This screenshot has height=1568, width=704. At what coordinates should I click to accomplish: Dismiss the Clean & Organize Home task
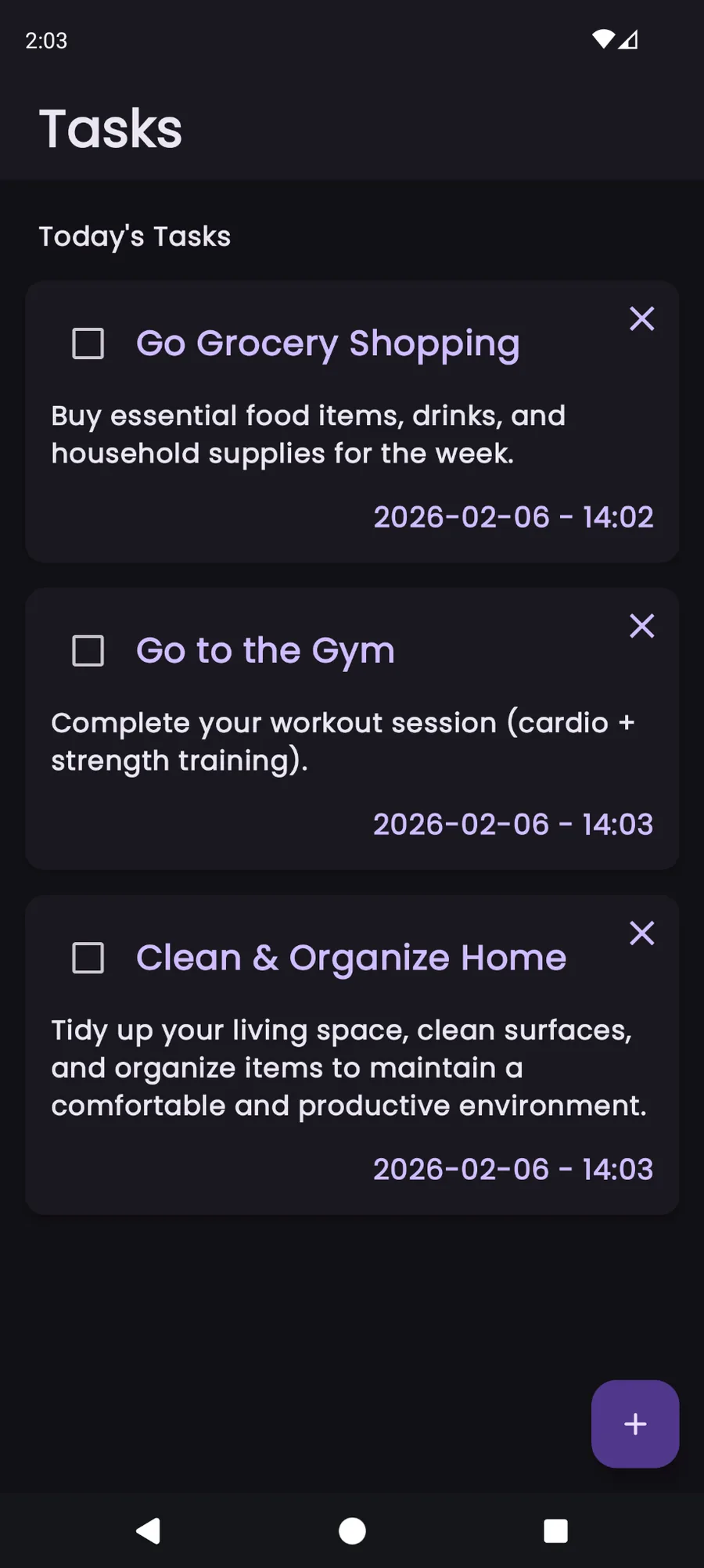pyautogui.click(x=641, y=933)
